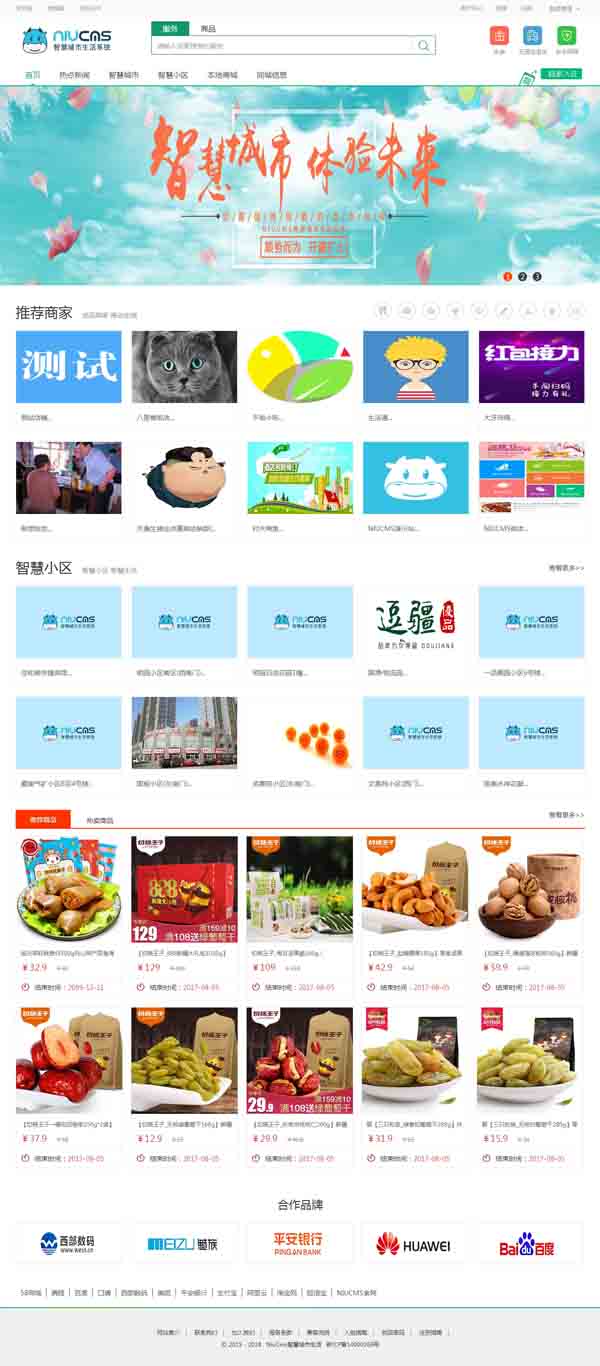Tap the green 商家入驻 button

(560, 74)
